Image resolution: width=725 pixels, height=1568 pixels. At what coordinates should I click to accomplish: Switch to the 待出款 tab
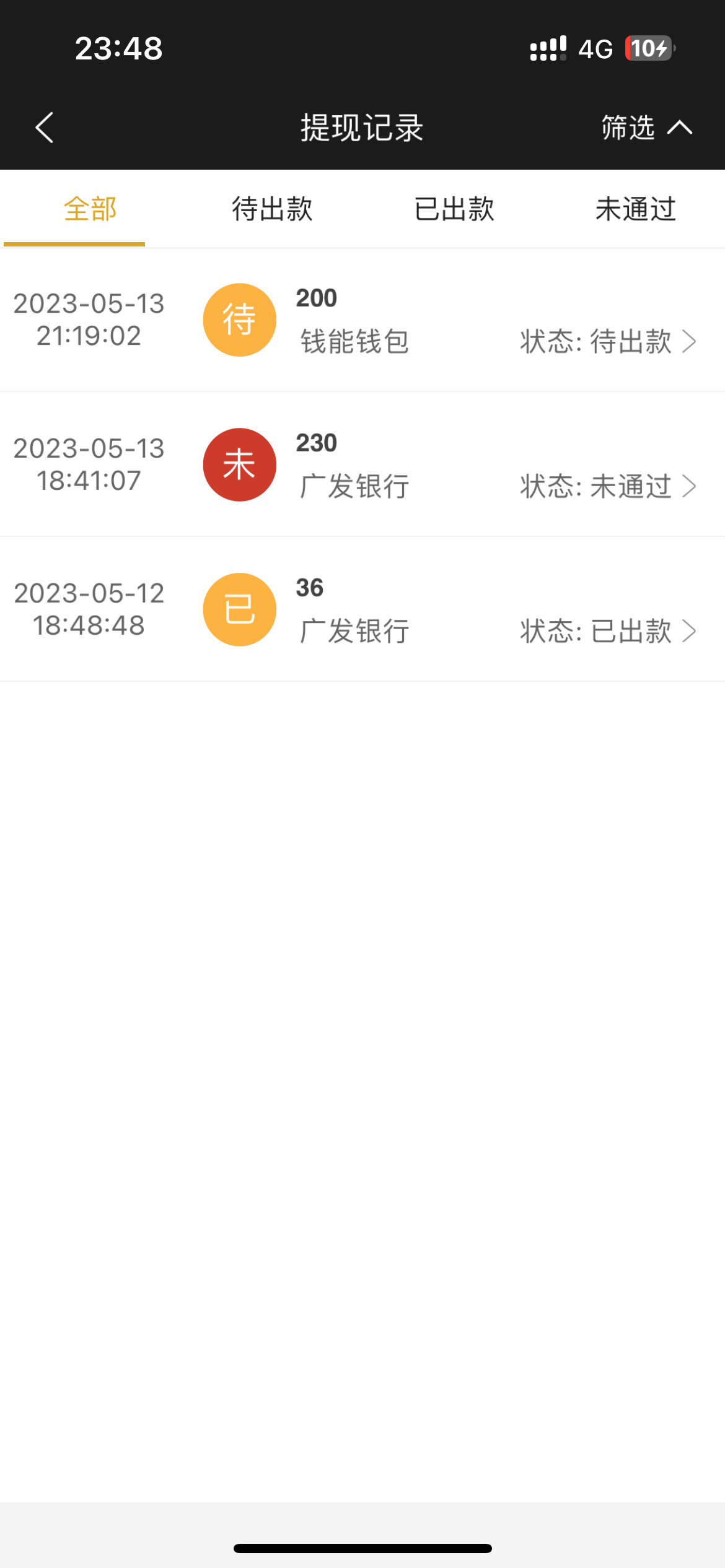273,211
